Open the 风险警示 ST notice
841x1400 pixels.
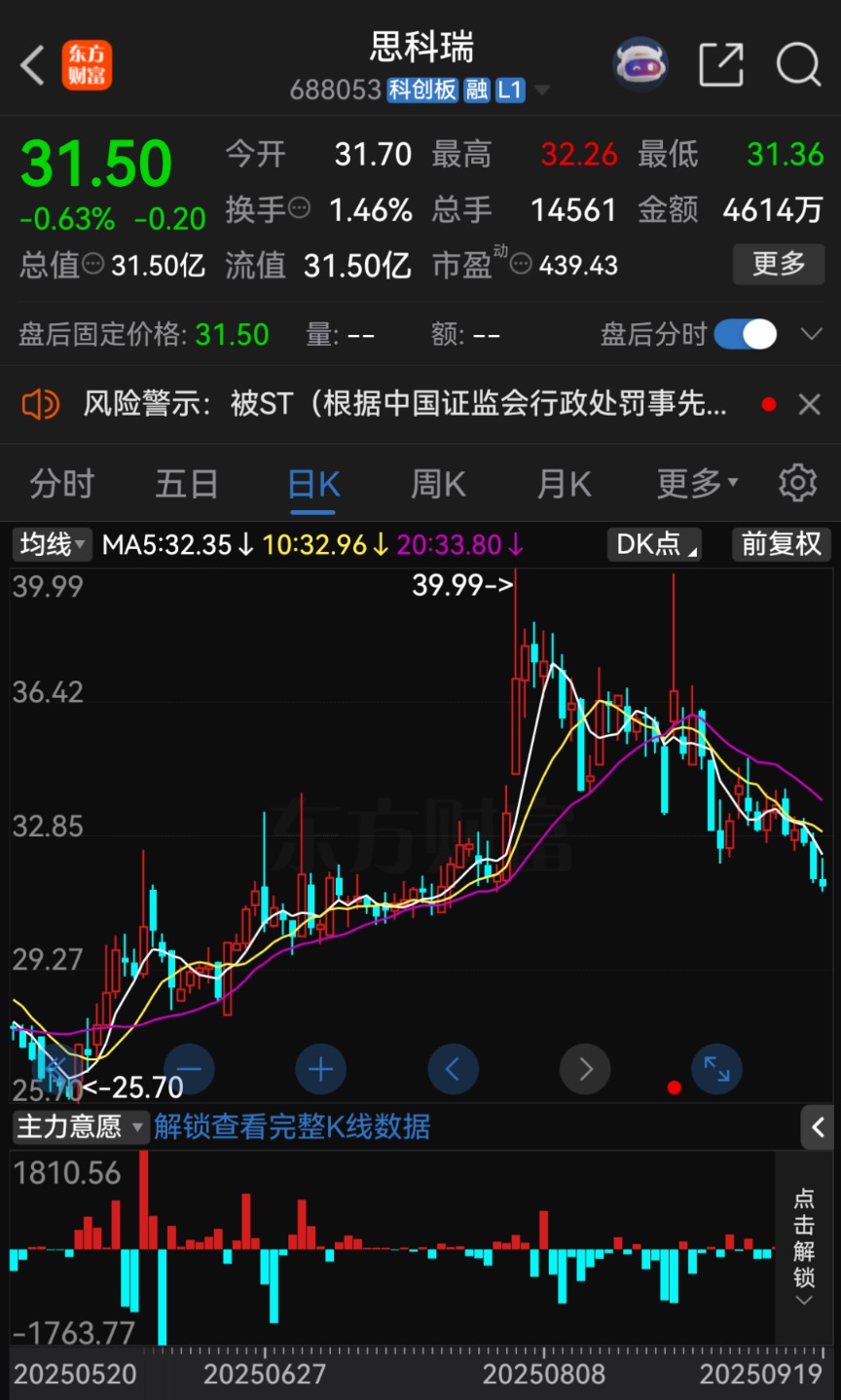point(404,404)
